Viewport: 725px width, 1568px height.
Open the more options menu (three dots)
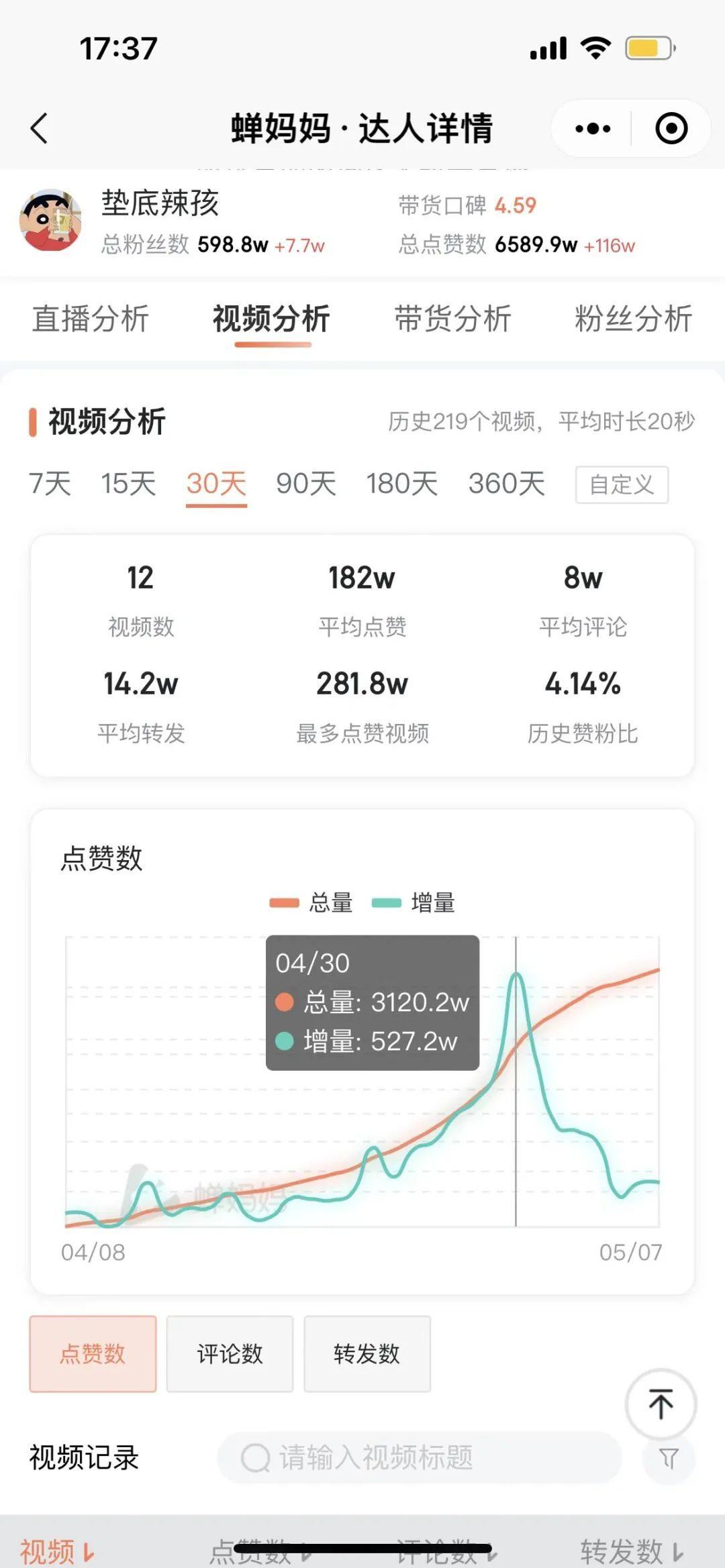pyautogui.click(x=589, y=127)
